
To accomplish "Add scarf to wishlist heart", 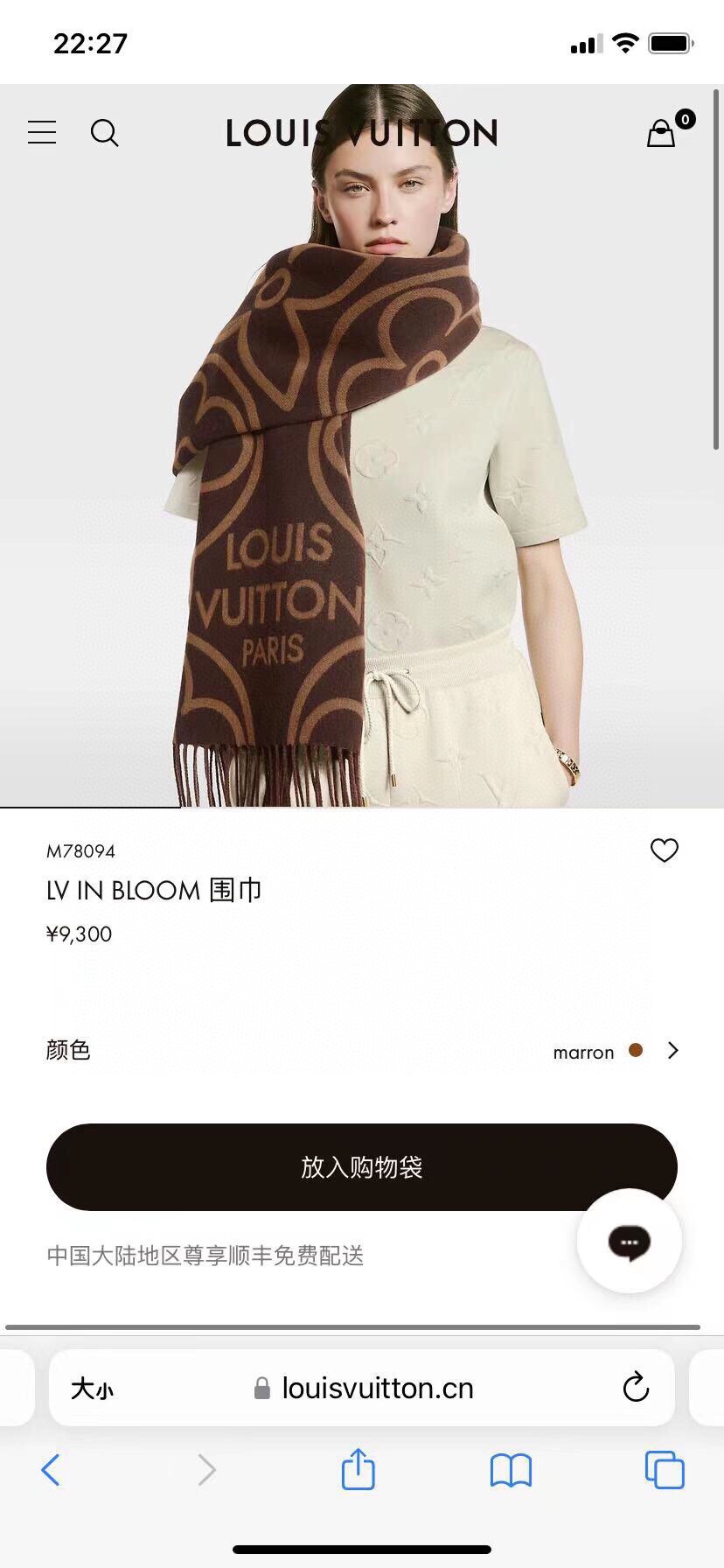I will (665, 850).
